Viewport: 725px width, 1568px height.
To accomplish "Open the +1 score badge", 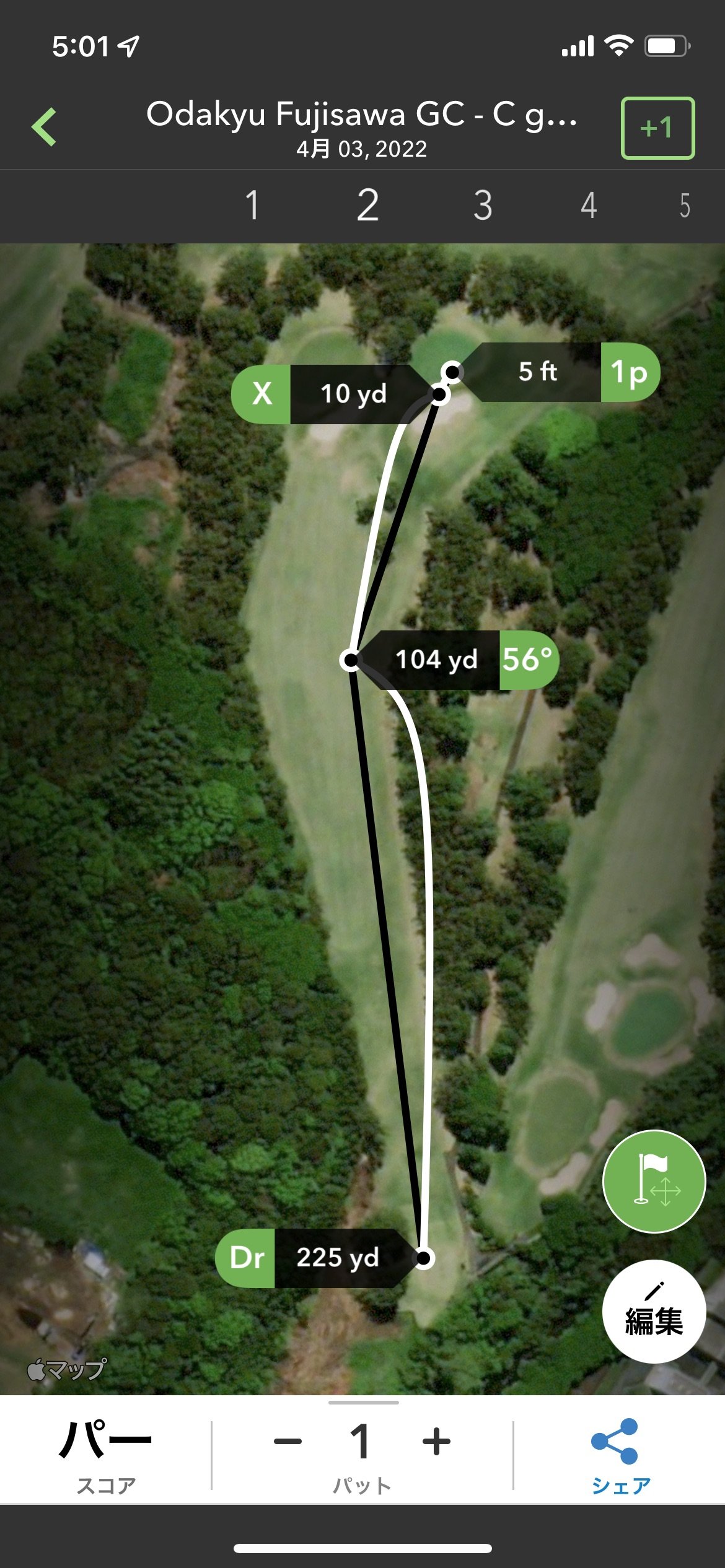I will (657, 128).
